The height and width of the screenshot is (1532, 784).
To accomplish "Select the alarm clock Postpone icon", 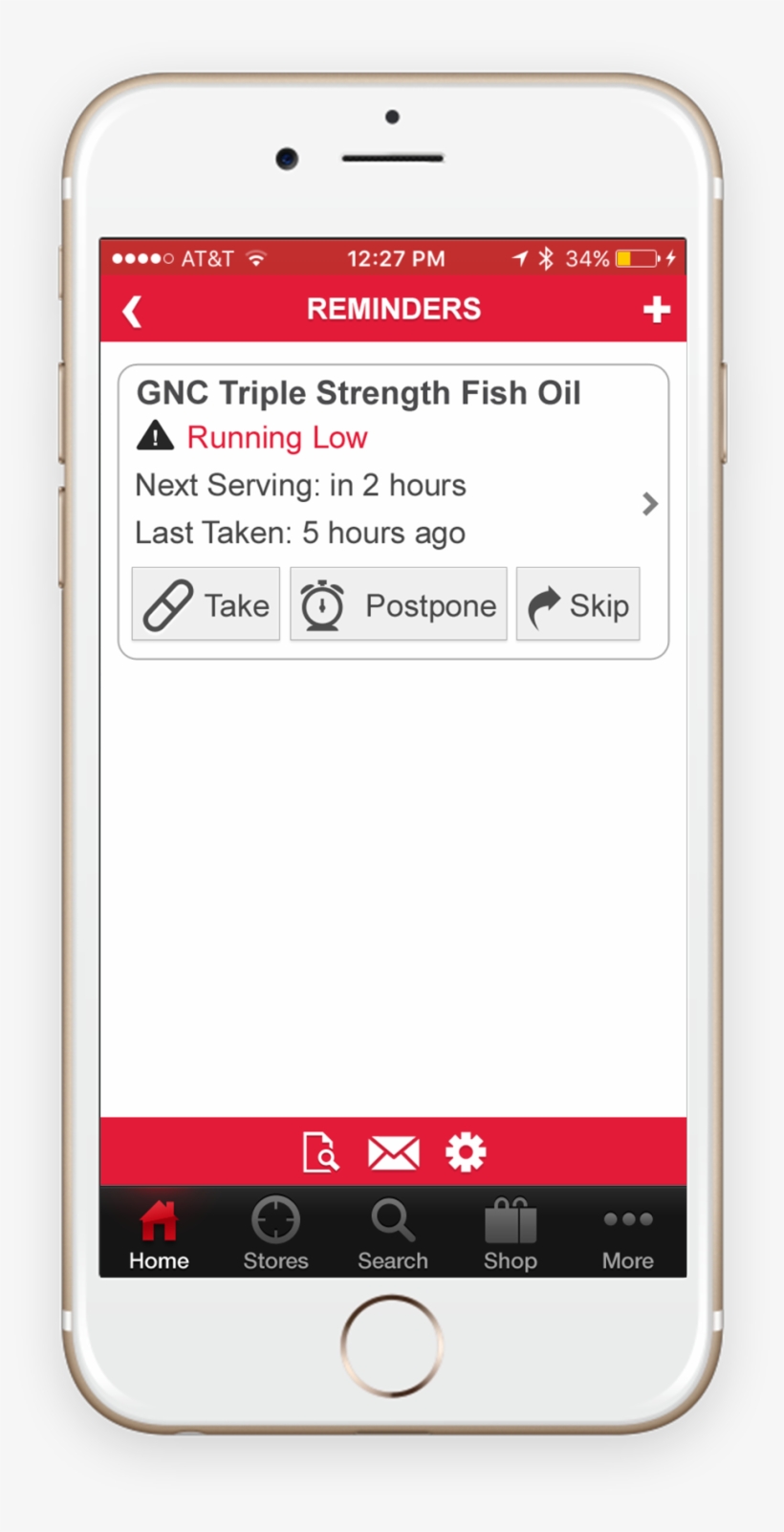I will [x=322, y=603].
